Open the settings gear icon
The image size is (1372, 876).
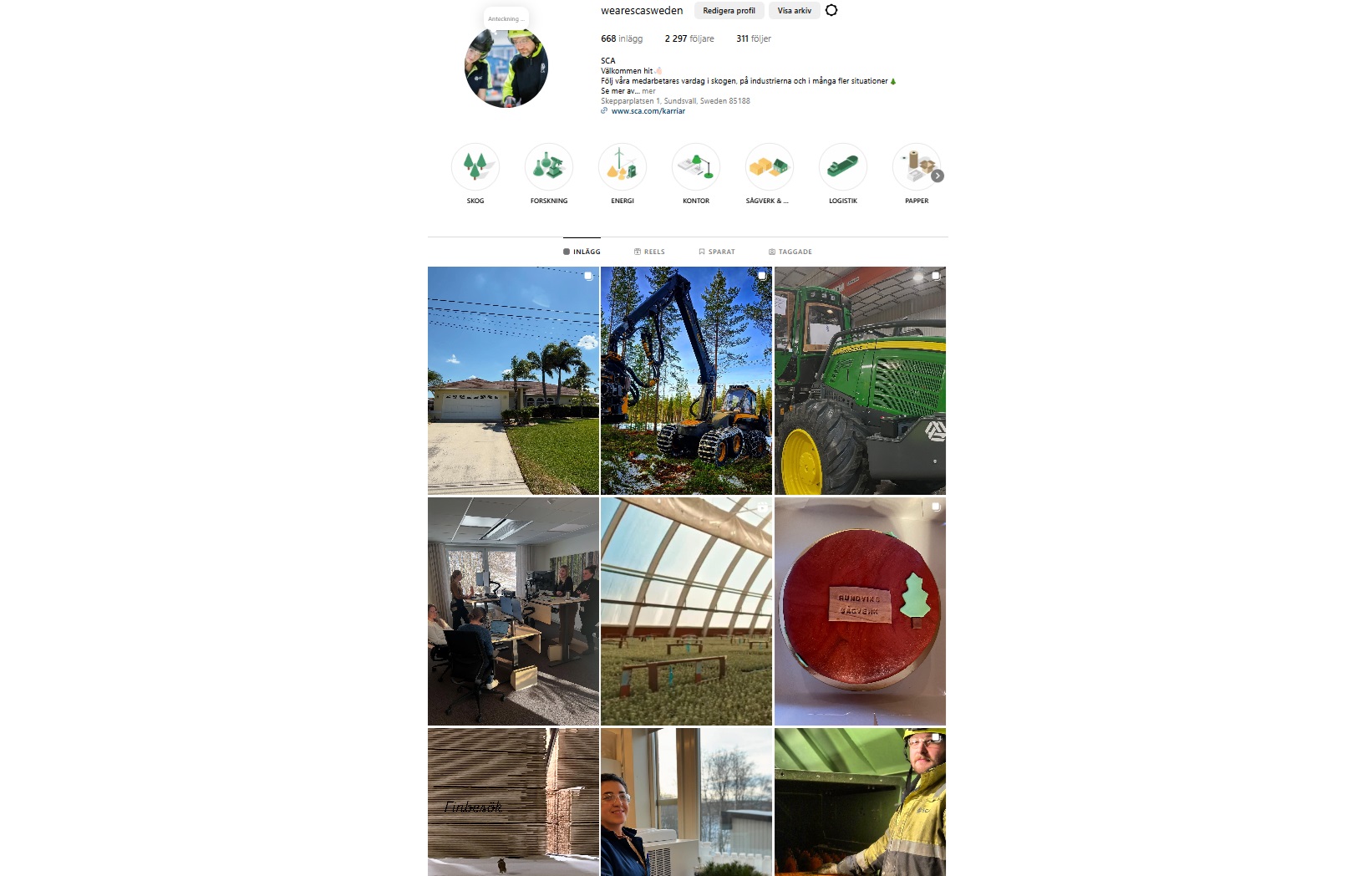coord(831,11)
